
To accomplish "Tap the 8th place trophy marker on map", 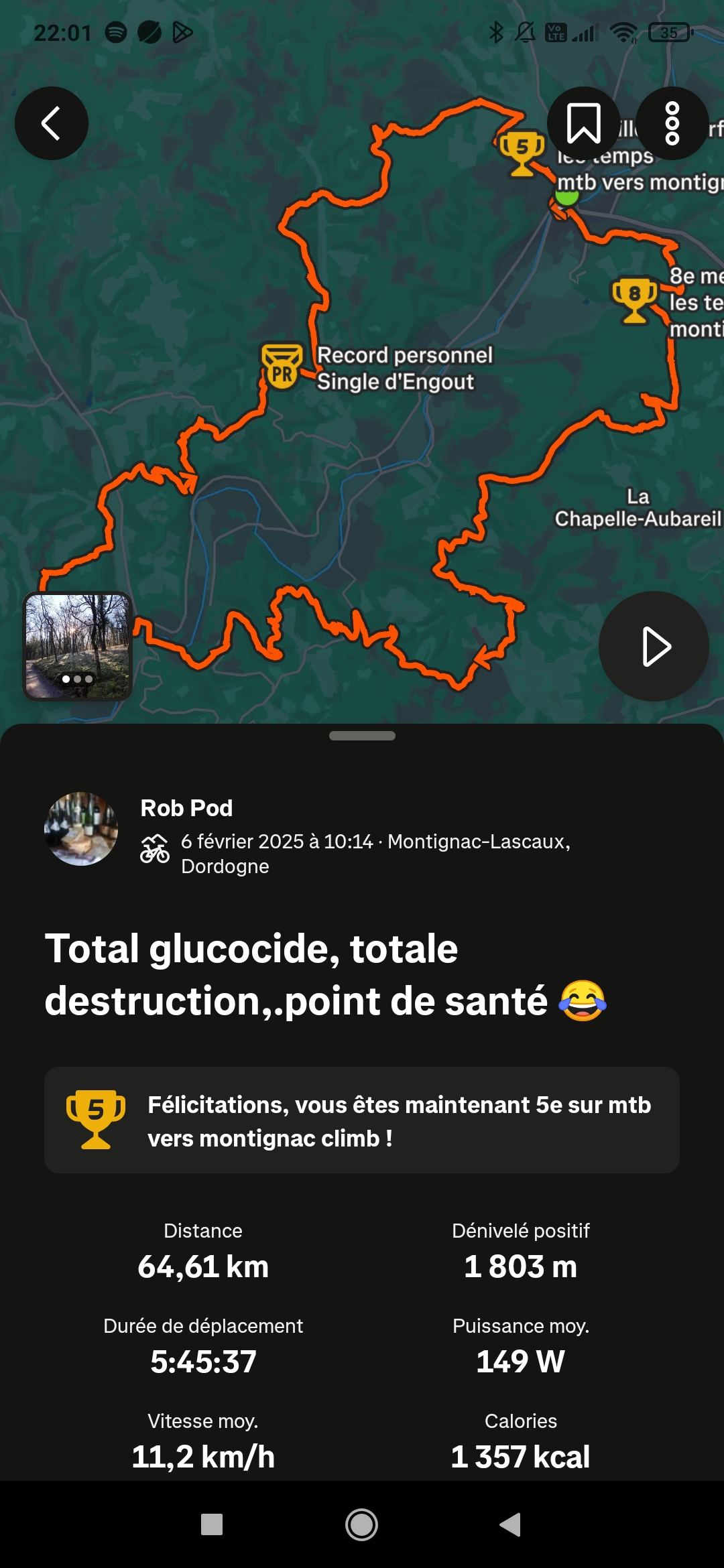I will click(634, 300).
